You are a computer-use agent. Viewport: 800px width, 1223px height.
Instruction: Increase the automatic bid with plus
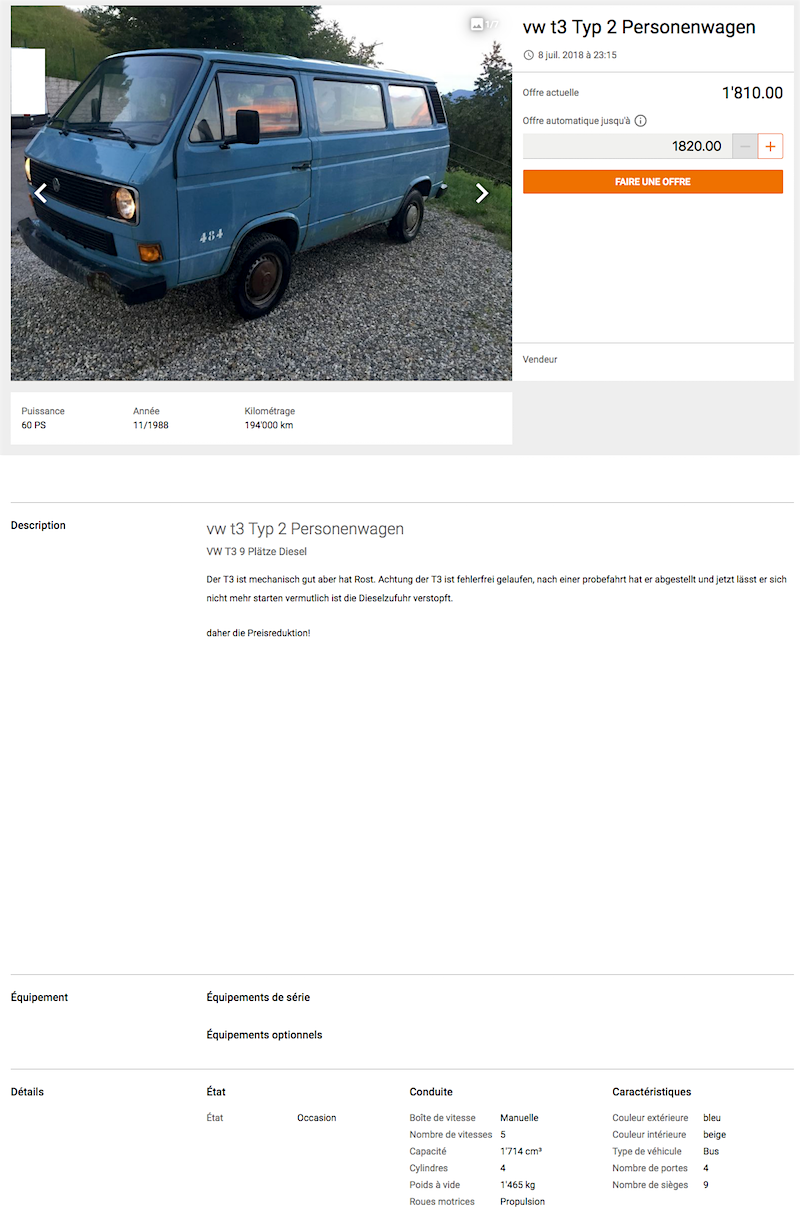[x=770, y=146]
